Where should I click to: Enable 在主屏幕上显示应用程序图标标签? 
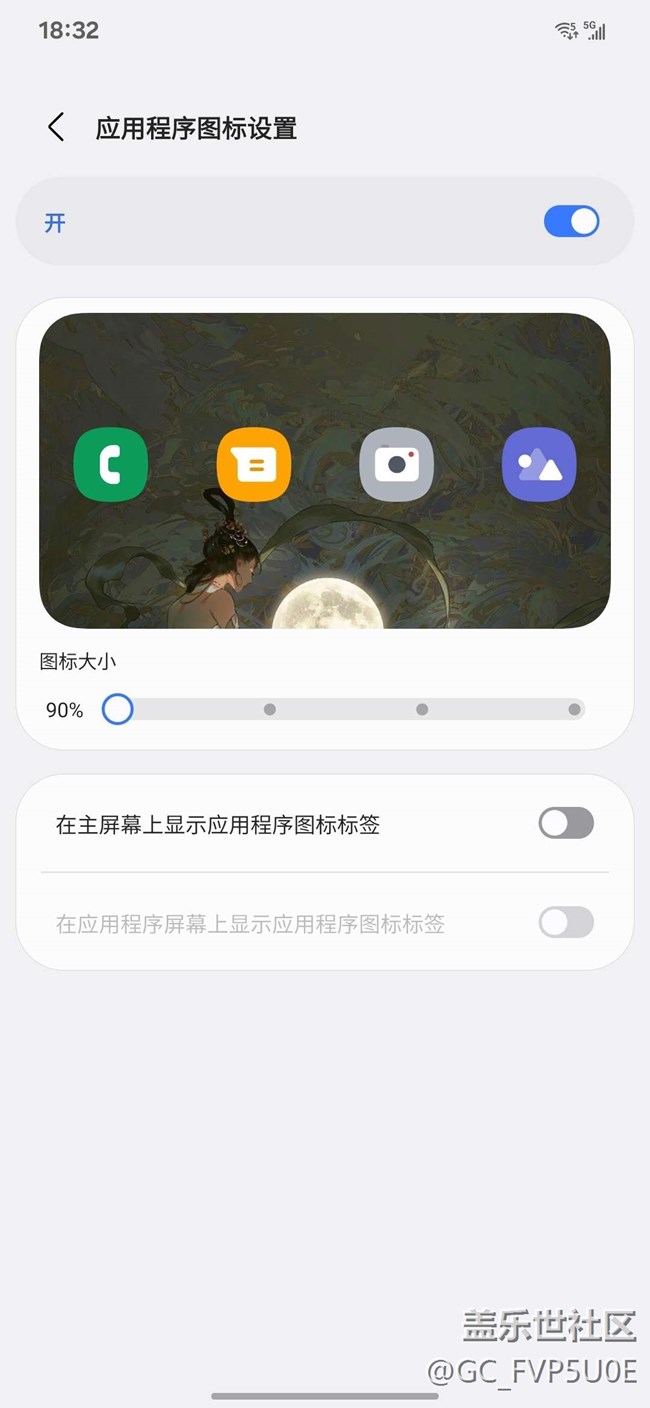click(x=566, y=824)
